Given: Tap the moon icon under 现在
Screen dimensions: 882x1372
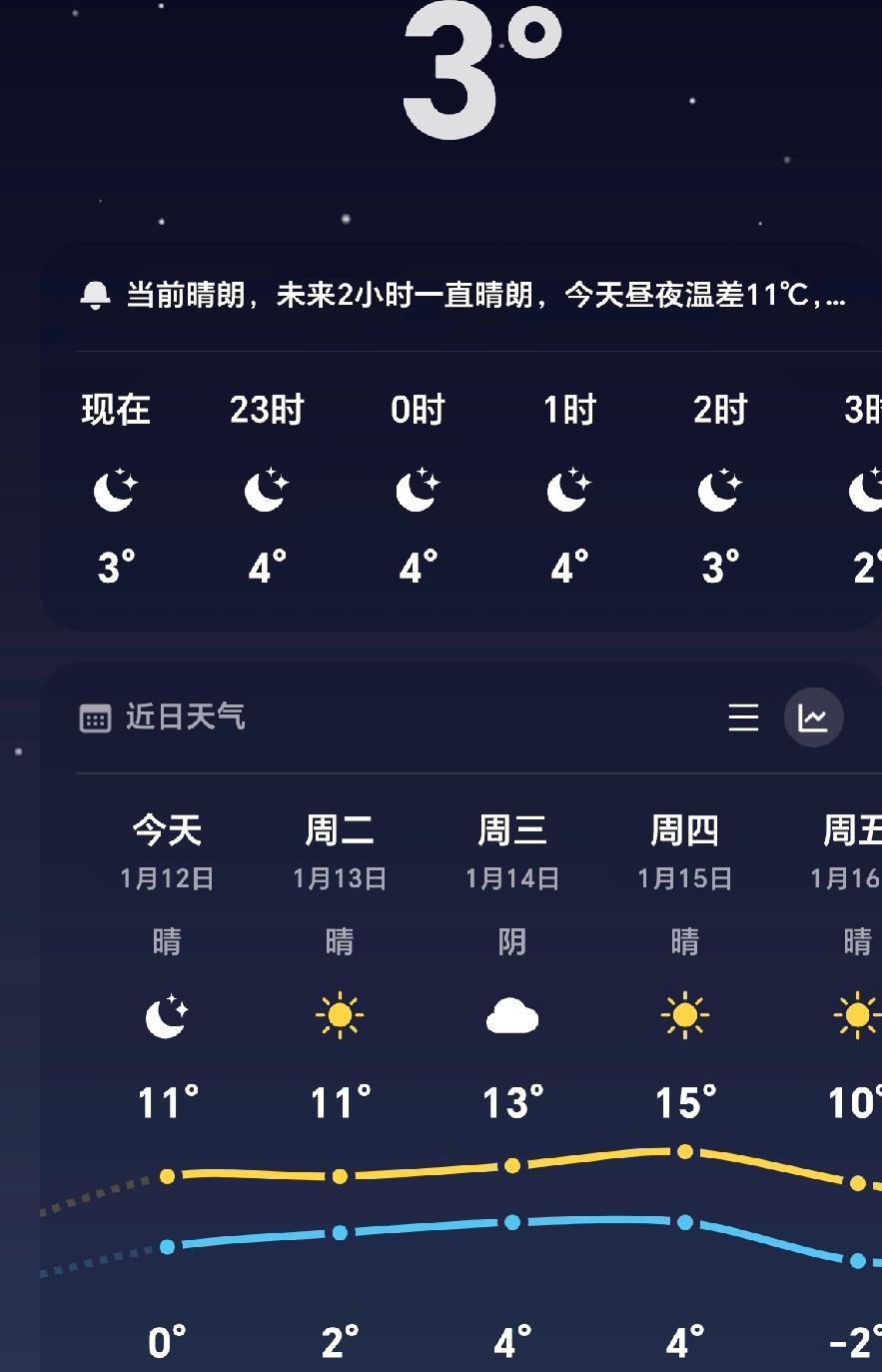Looking at the screenshot, I should click(x=114, y=490).
